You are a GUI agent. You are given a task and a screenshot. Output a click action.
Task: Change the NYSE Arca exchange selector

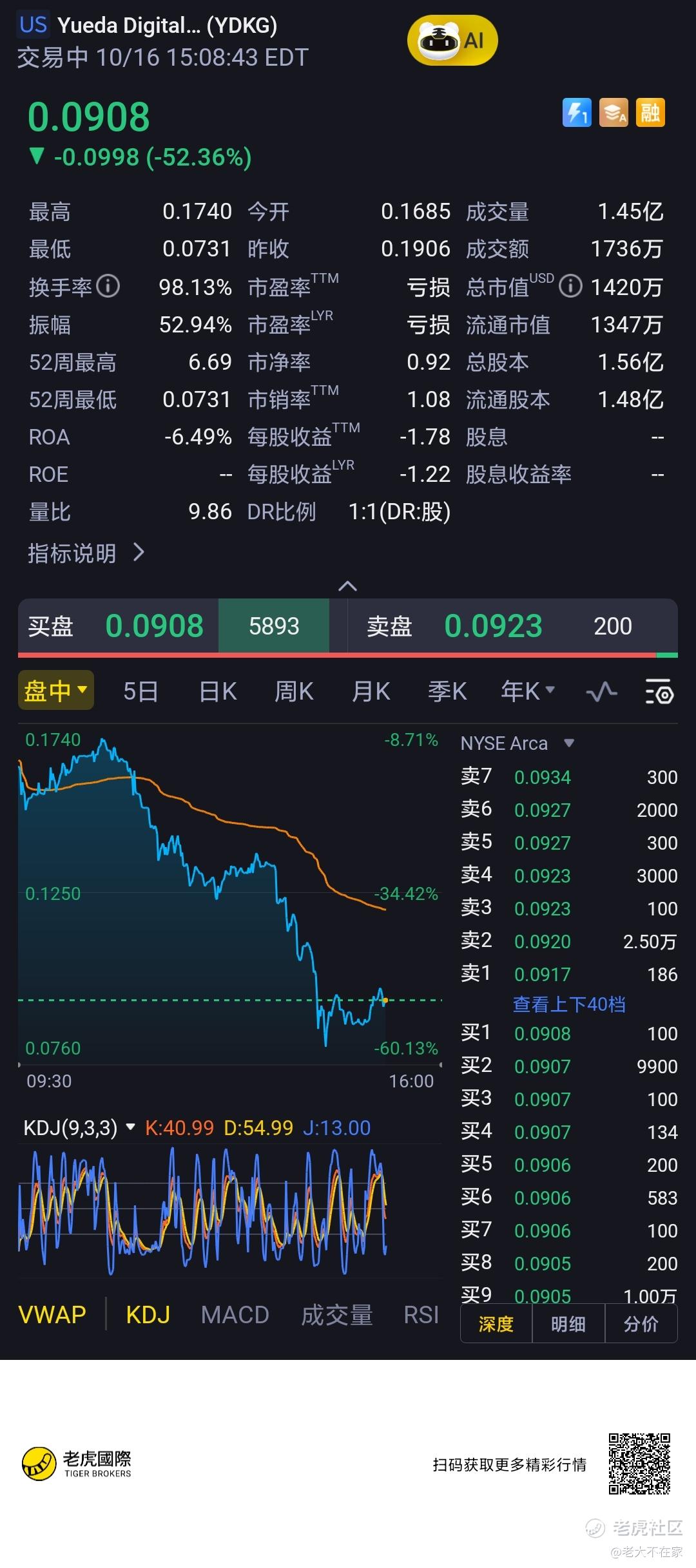coord(517,743)
